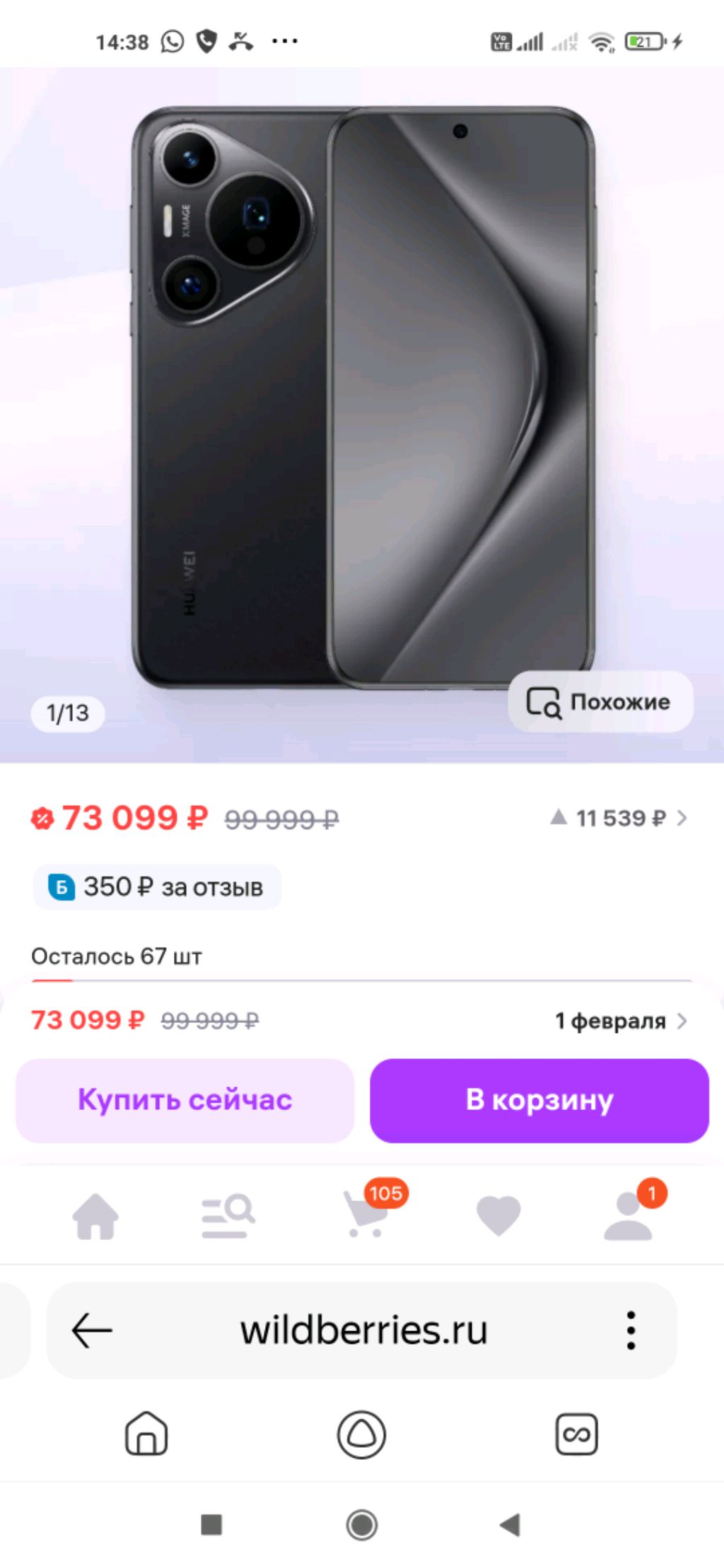
Task: Open the cart with 105 items
Action: 366,1215
